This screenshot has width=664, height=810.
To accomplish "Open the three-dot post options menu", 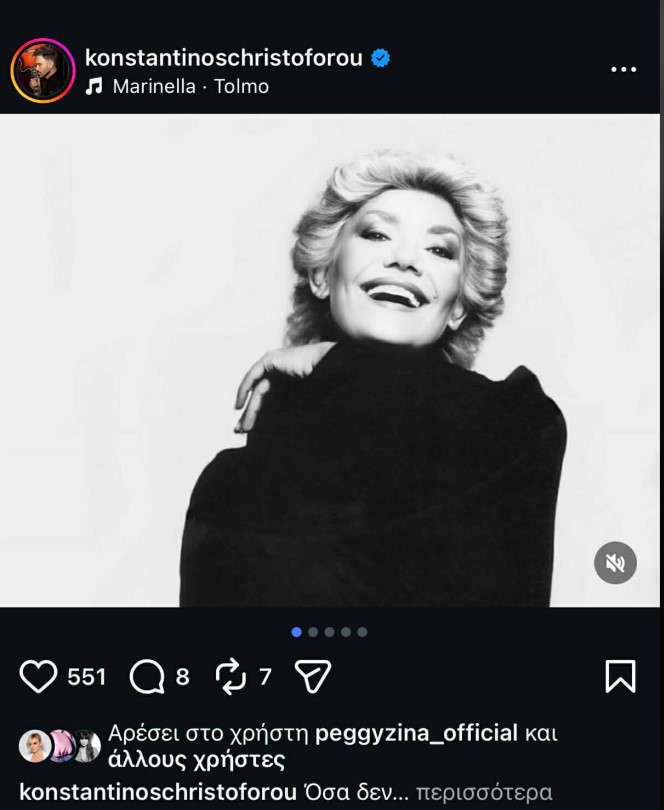I will click(x=623, y=69).
